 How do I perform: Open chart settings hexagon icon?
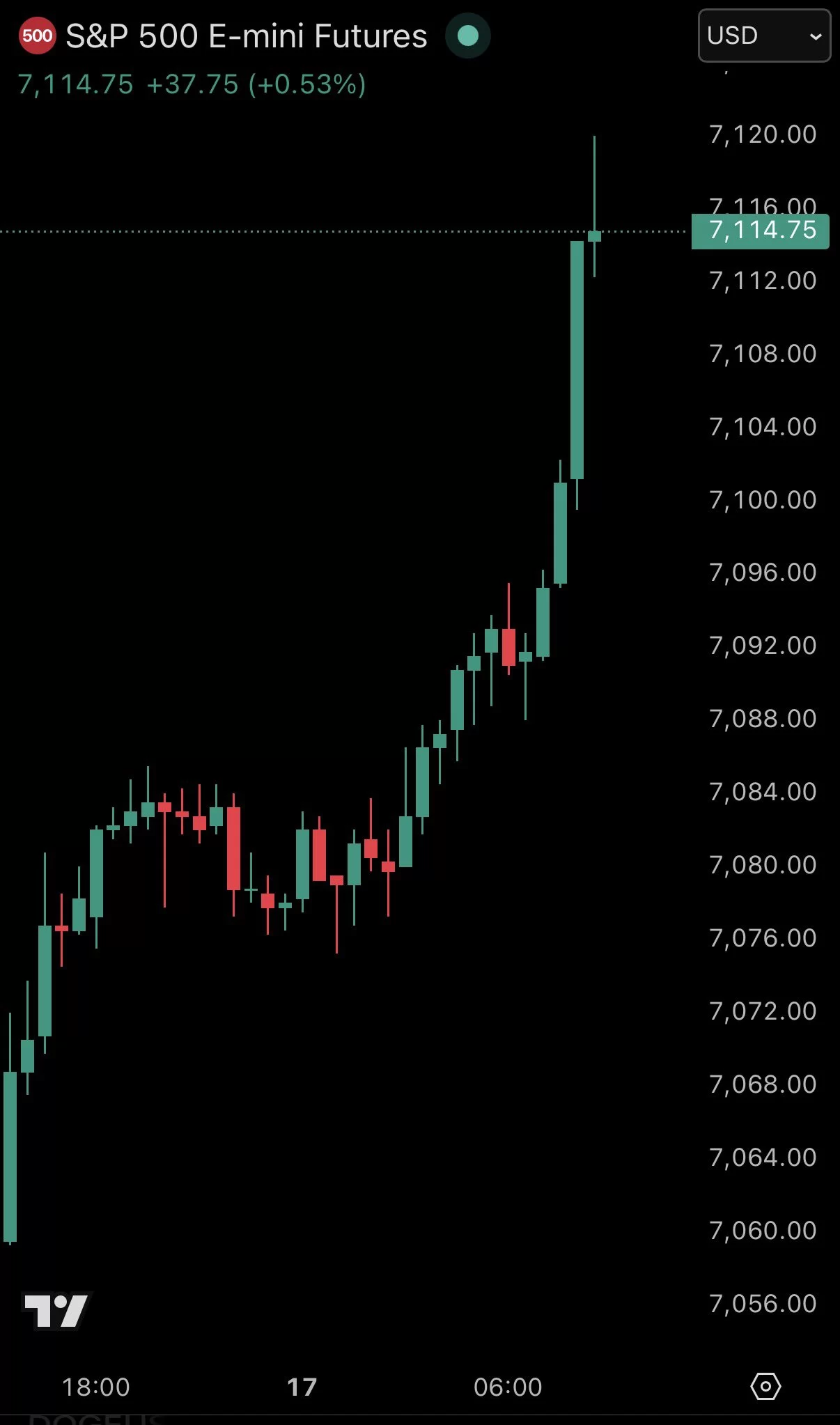pyautogui.click(x=765, y=1387)
